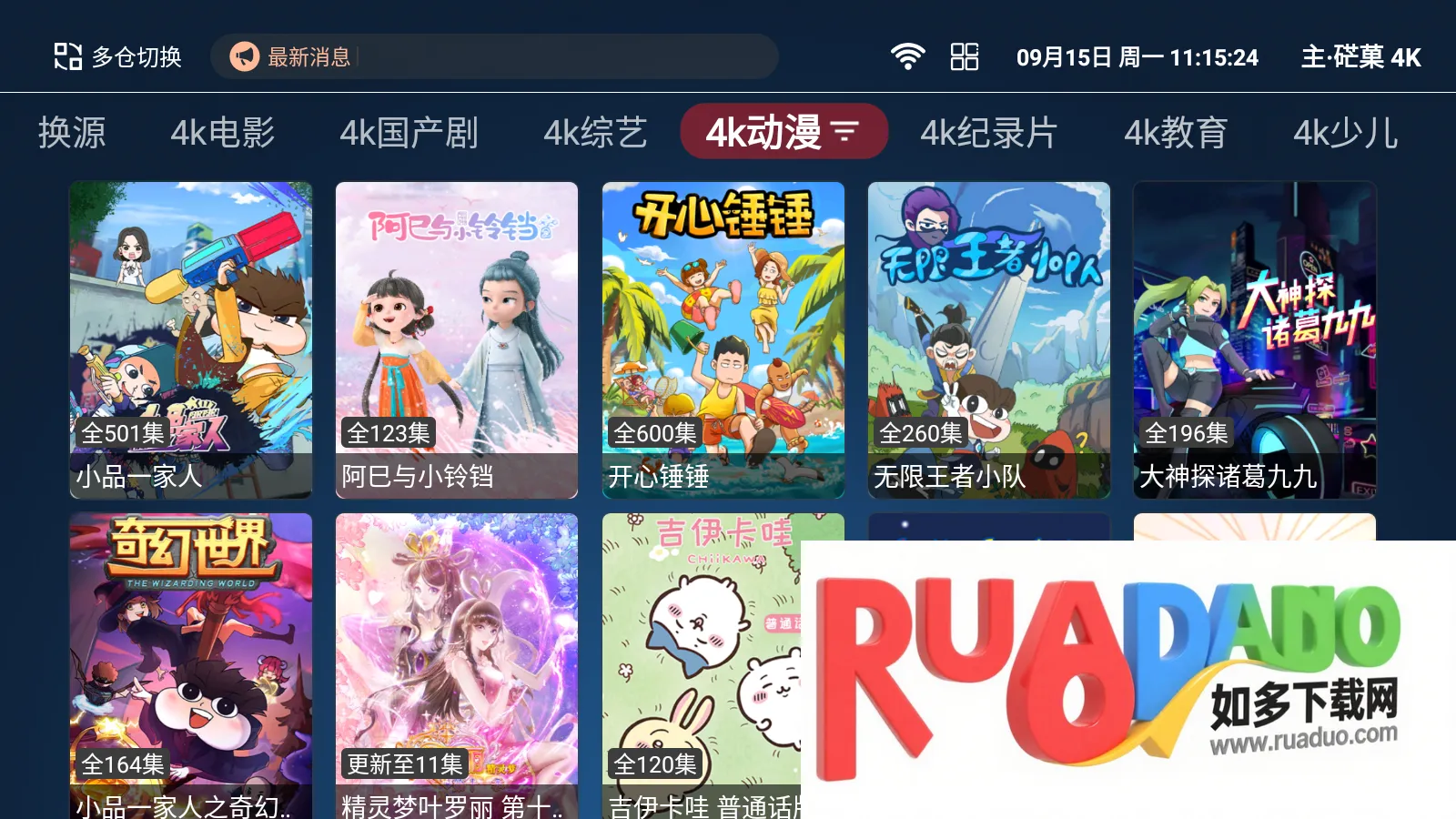This screenshot has width=1456, height=819.
Task: Open 吉伊卡哇 普通话 series
Action: pos(701,664)
